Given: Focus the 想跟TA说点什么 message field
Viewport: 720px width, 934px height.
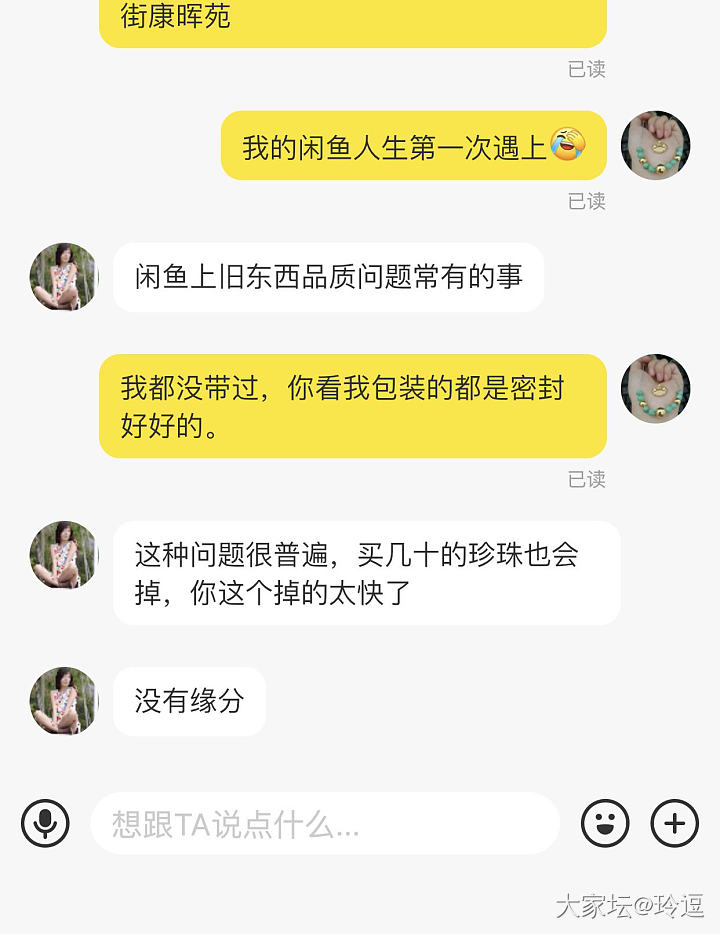Looking at the screenshot, I should pos(324,824).
